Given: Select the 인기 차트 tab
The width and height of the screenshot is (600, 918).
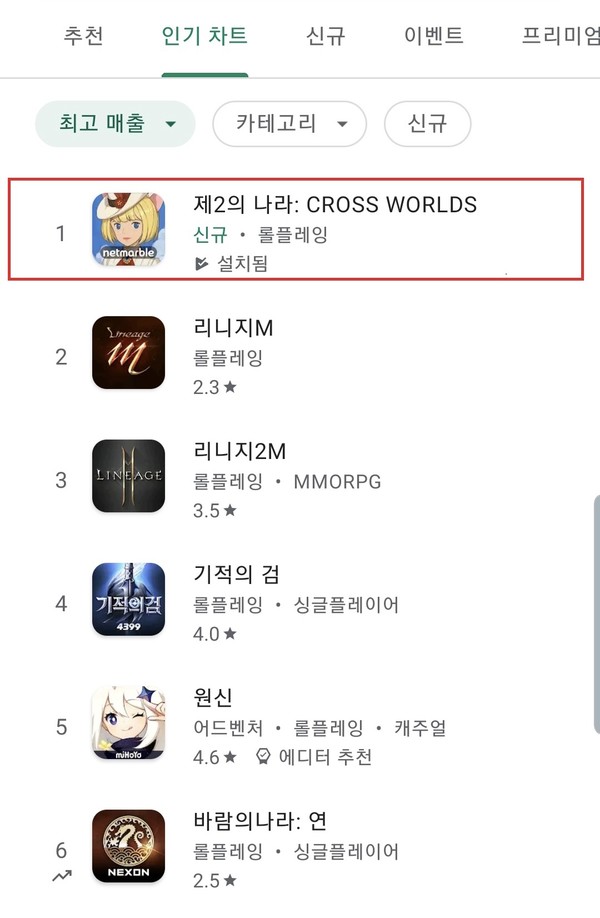Looking at the screenshot, I should [x=205, y=37].
